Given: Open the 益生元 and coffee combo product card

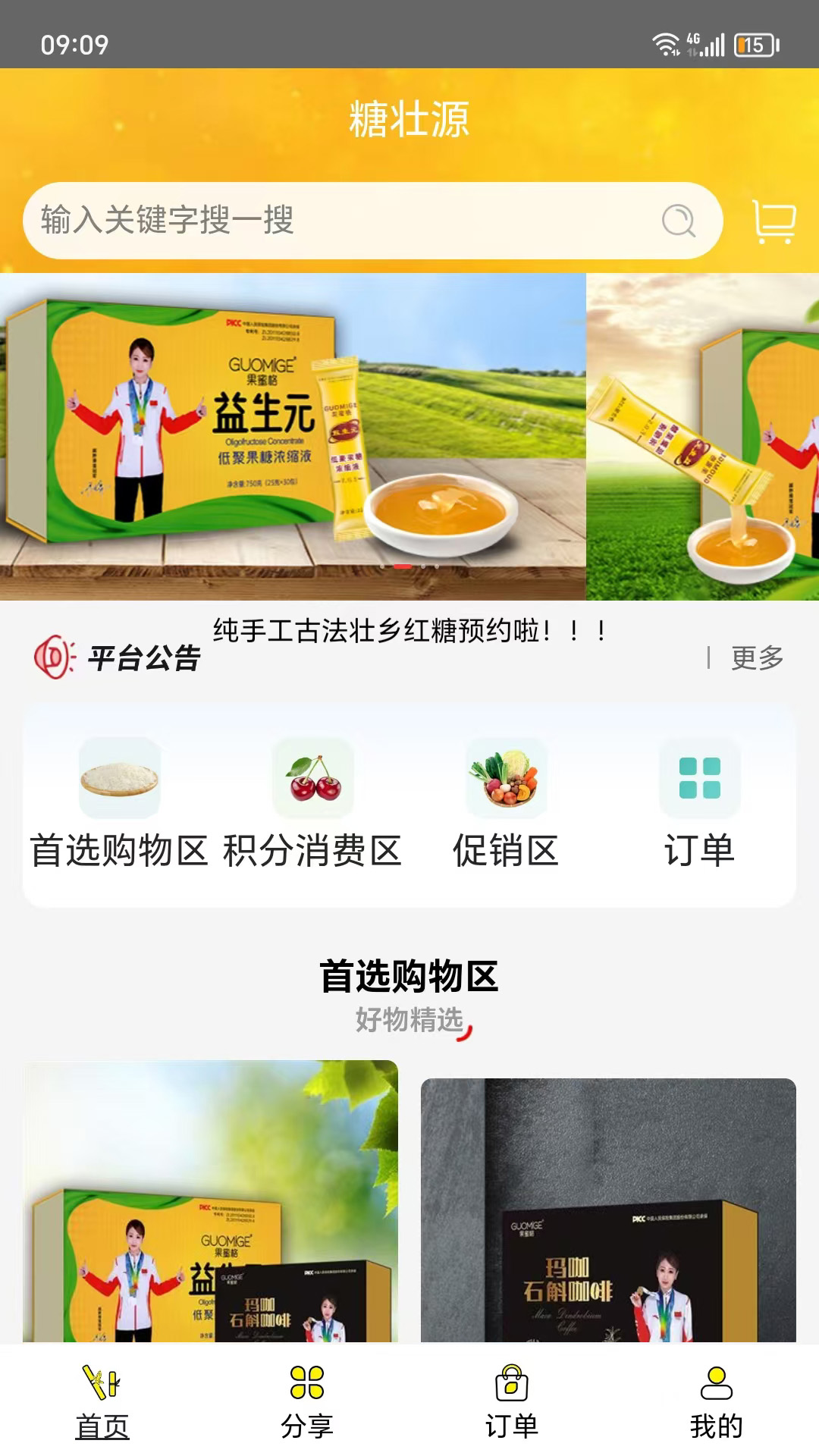Looking at the screenshot, I should click(210, 1201).
